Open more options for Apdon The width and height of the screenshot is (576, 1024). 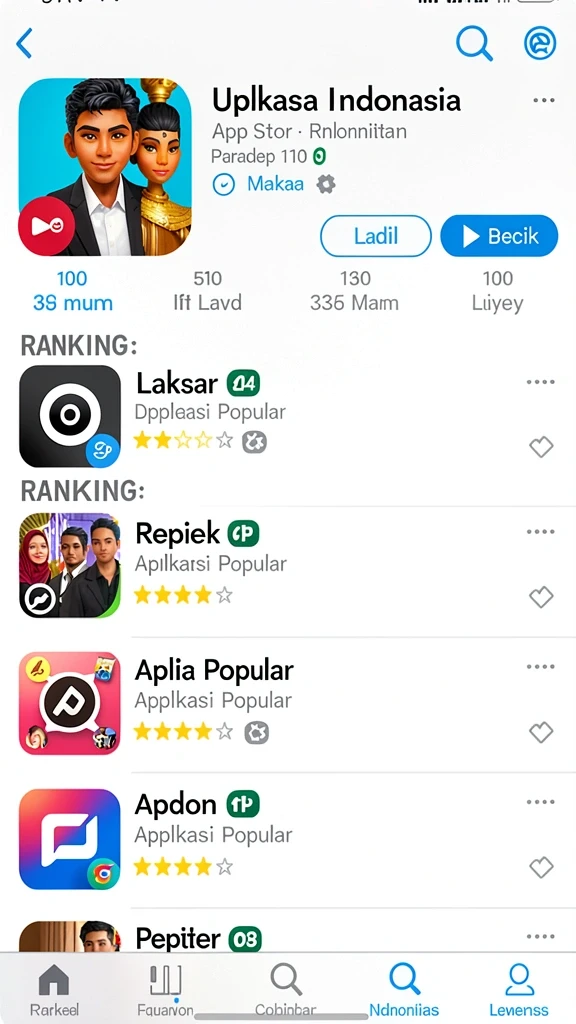tap(540, 802)
